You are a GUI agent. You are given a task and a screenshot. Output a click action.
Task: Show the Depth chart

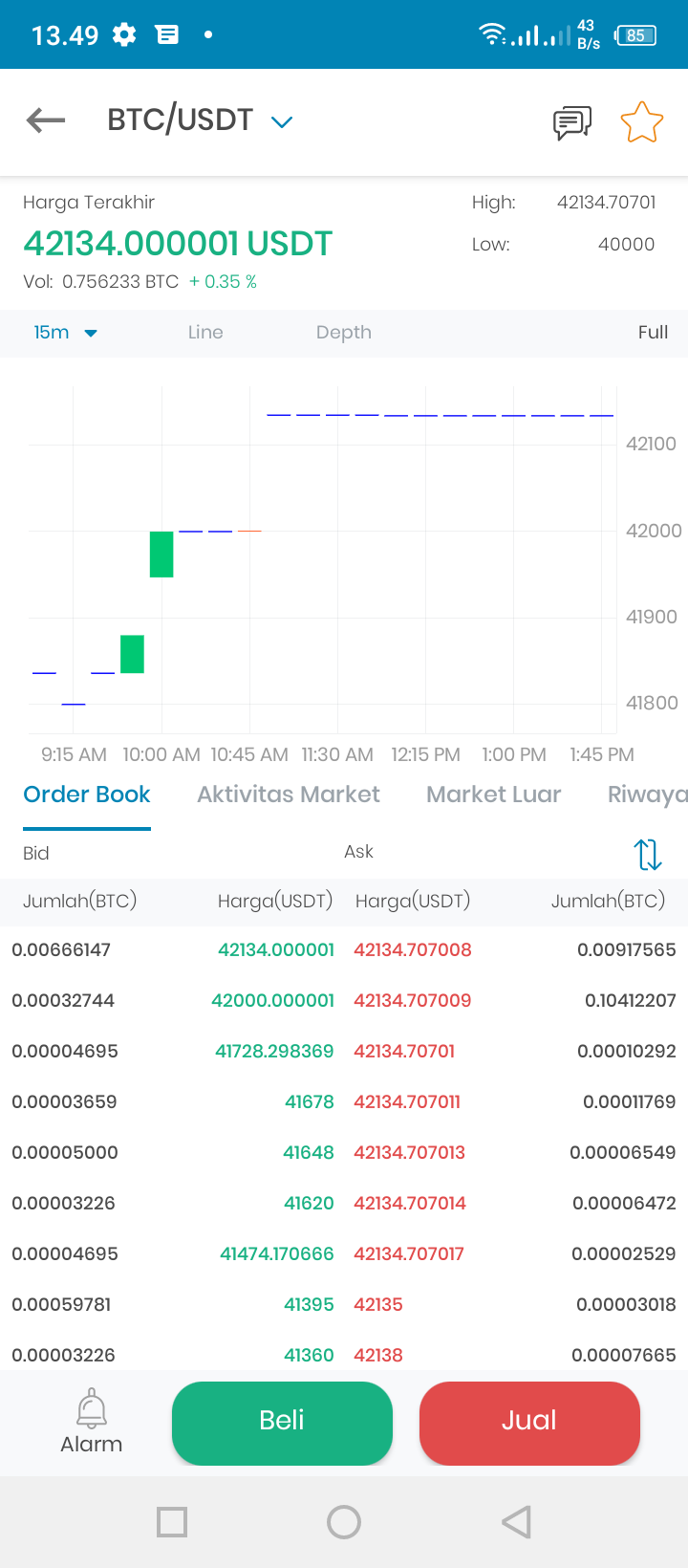[x=344, y=333]
